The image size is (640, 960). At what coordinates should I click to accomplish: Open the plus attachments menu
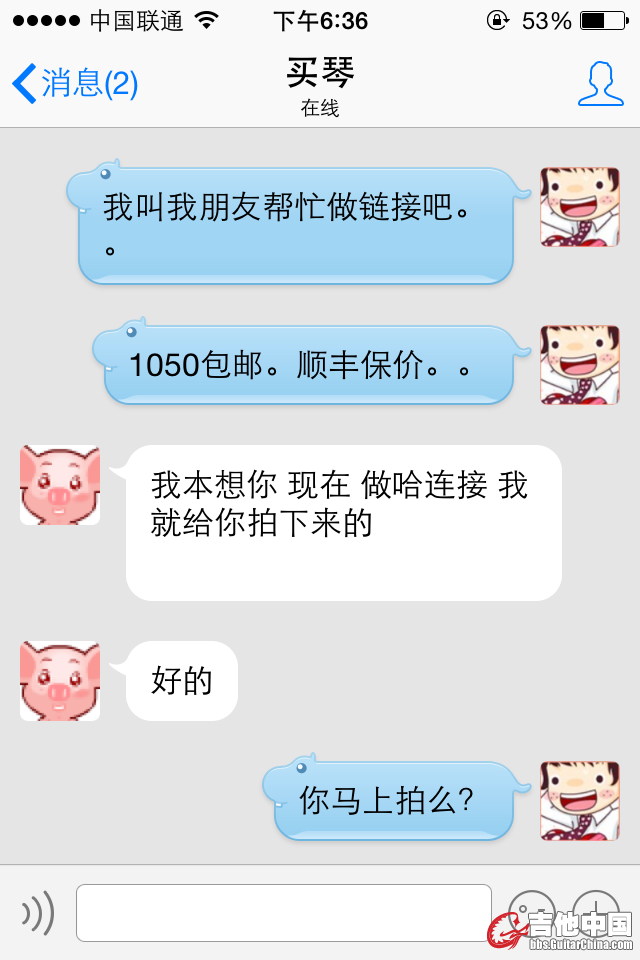(596, 908)
